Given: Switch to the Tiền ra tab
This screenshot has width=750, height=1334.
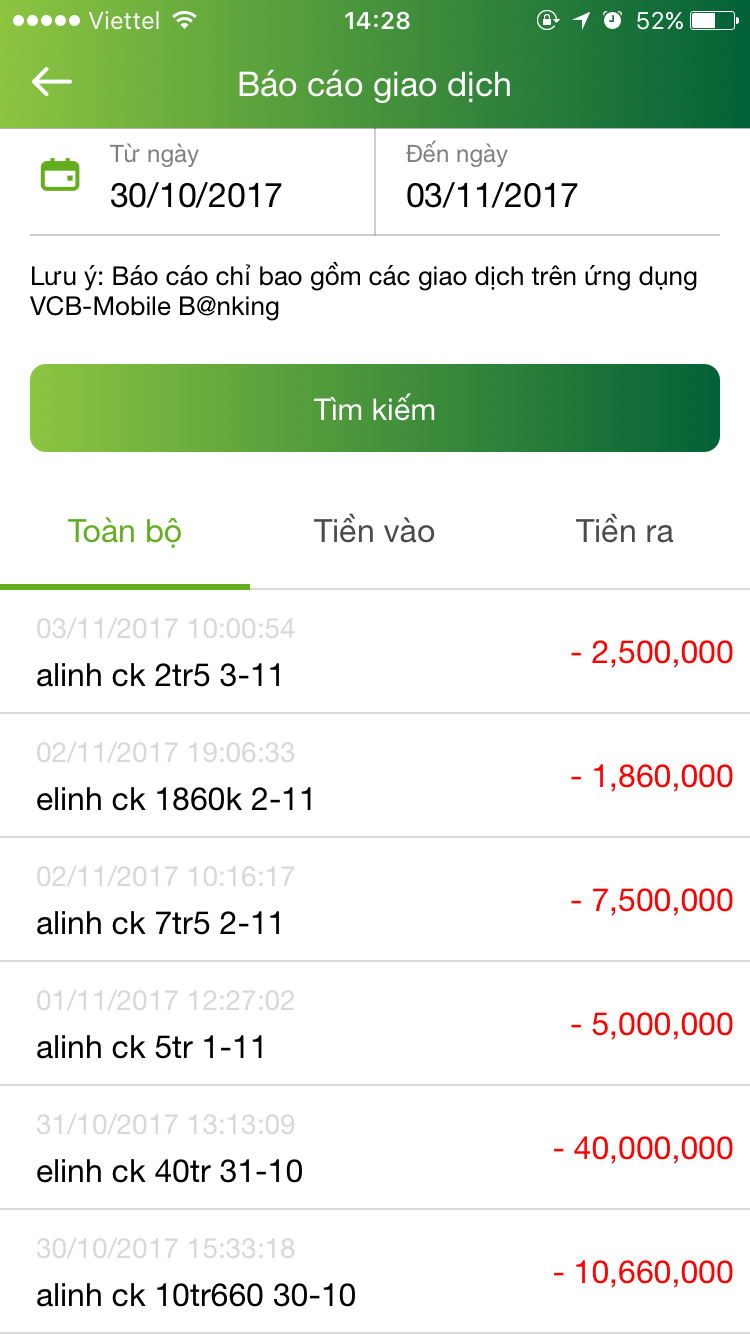Looking at the screenshot, I should (x=624, y=531).
